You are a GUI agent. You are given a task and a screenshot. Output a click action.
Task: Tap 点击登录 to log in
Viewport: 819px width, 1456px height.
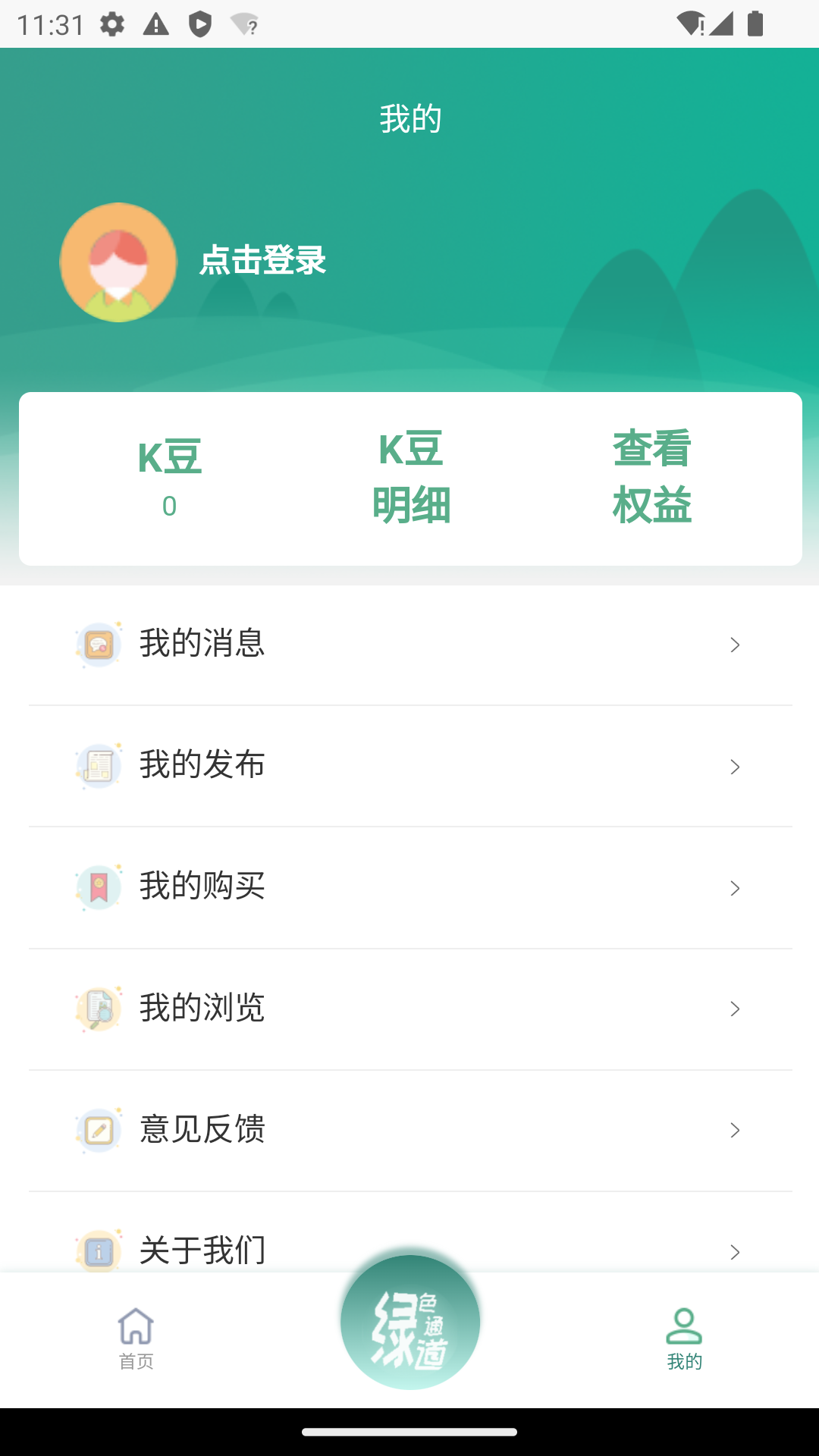262,262
